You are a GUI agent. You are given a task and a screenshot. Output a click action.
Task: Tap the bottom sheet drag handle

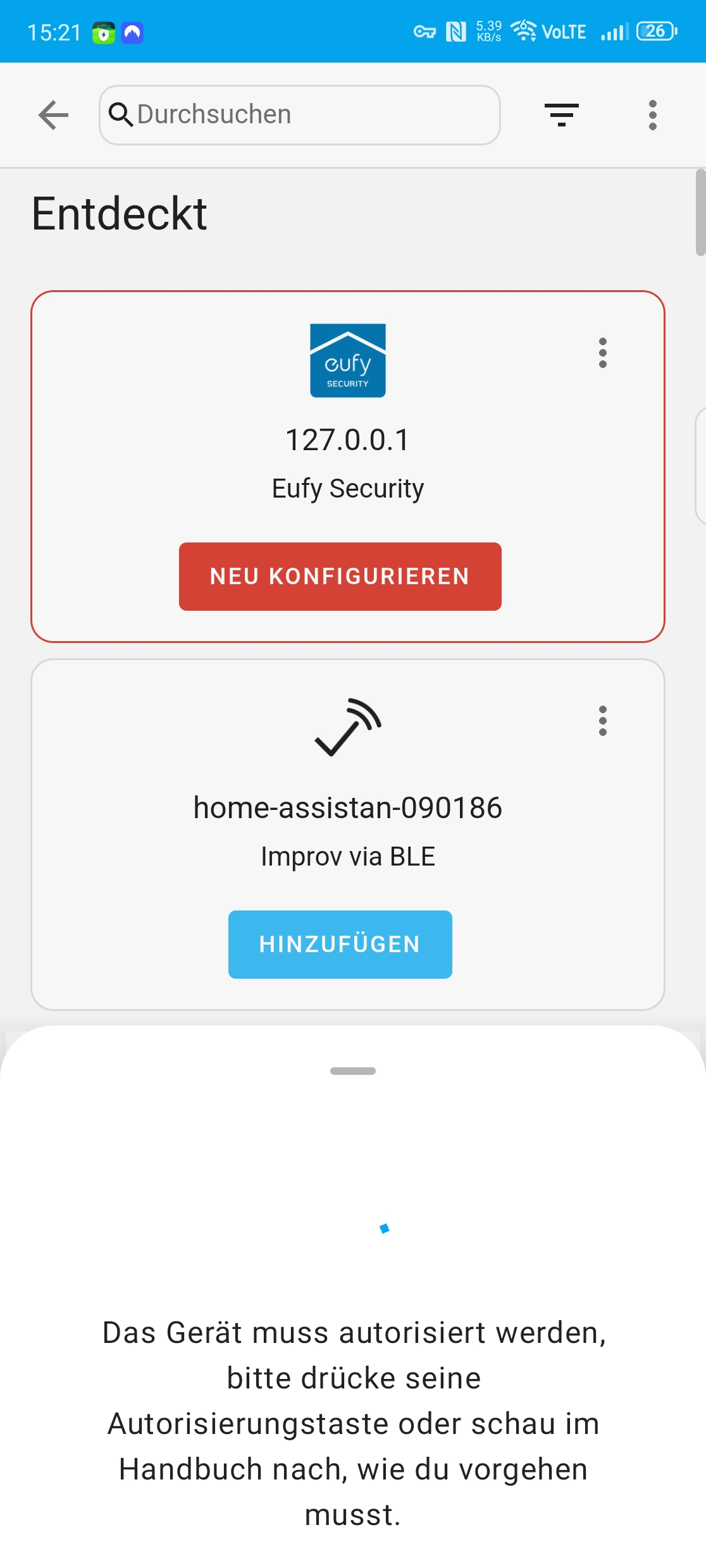click(353, 1071)
